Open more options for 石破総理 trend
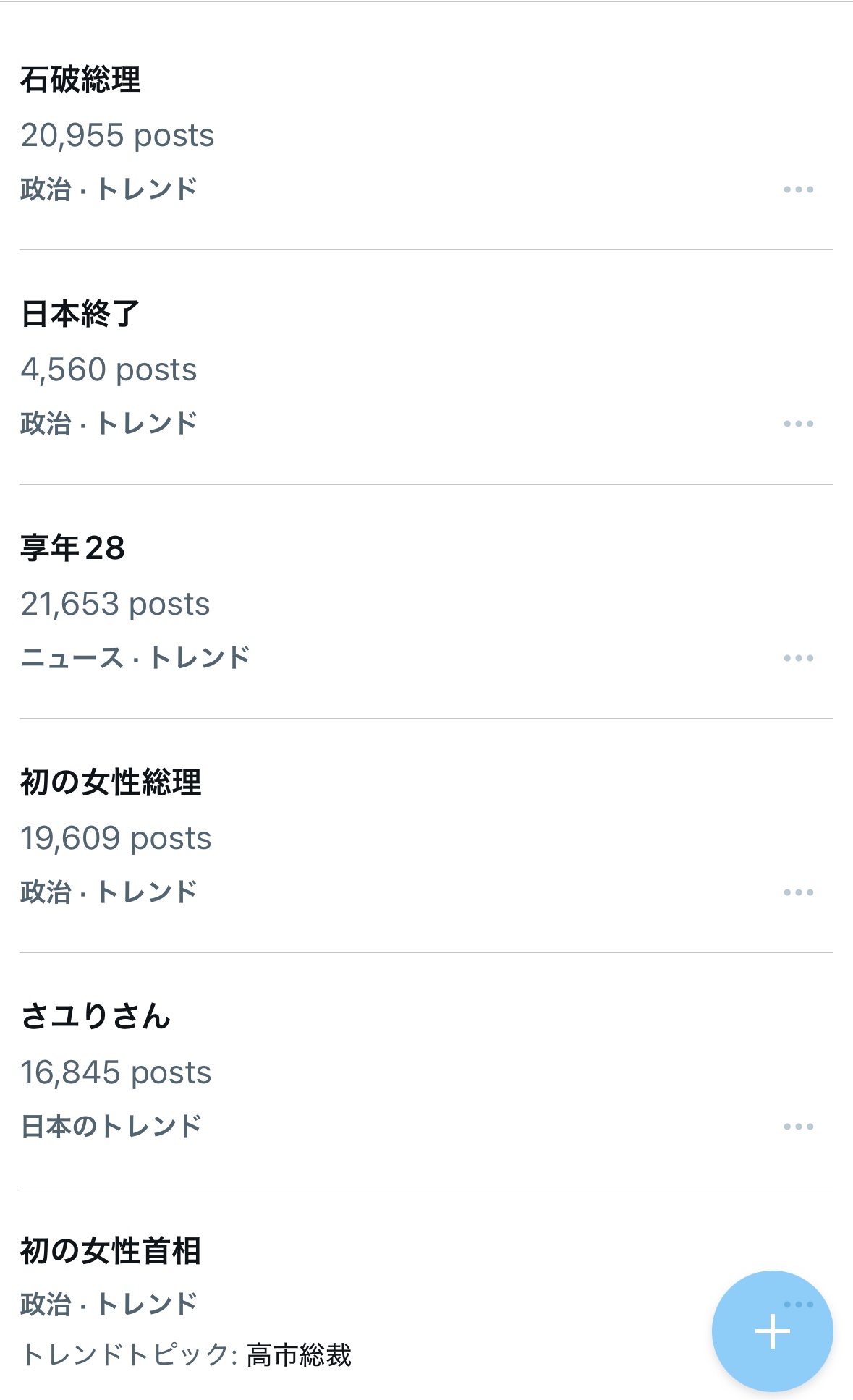Screen dimensions: 853x1400 tap(798, 189)
